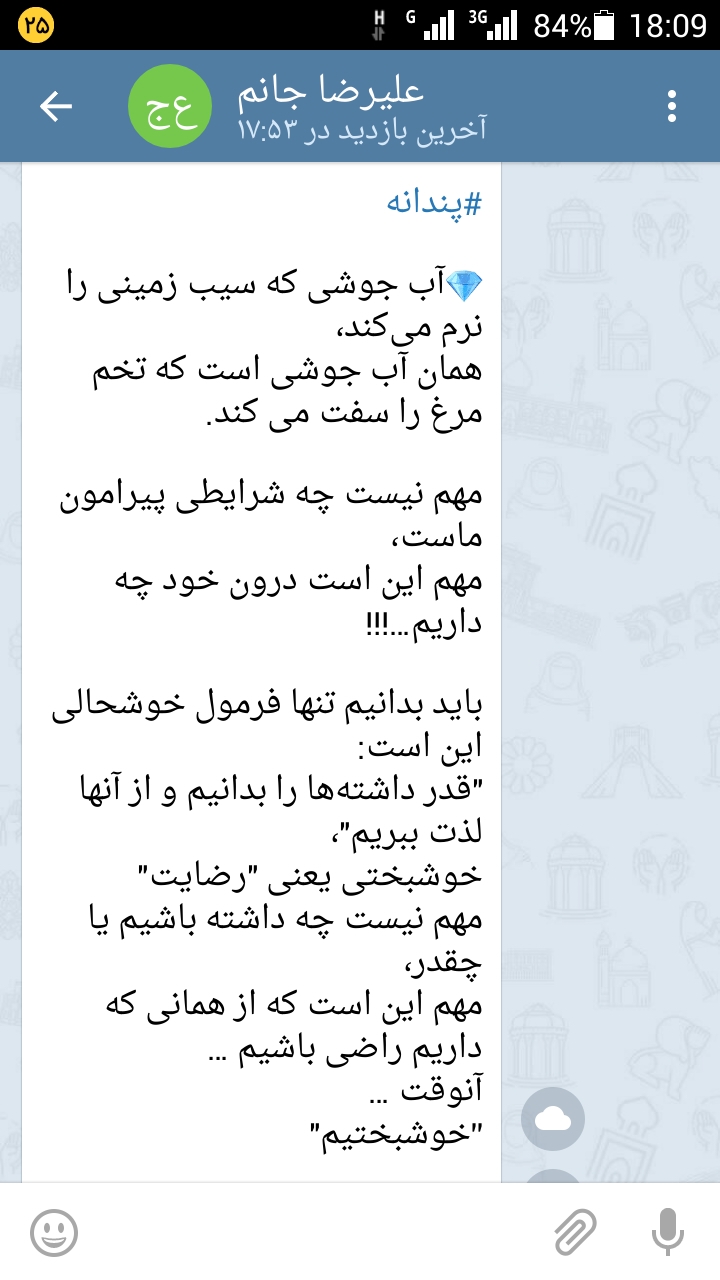Attach a file with the paperclip
Screen dimensions: 720x1280
click(x=576, y=1232)
